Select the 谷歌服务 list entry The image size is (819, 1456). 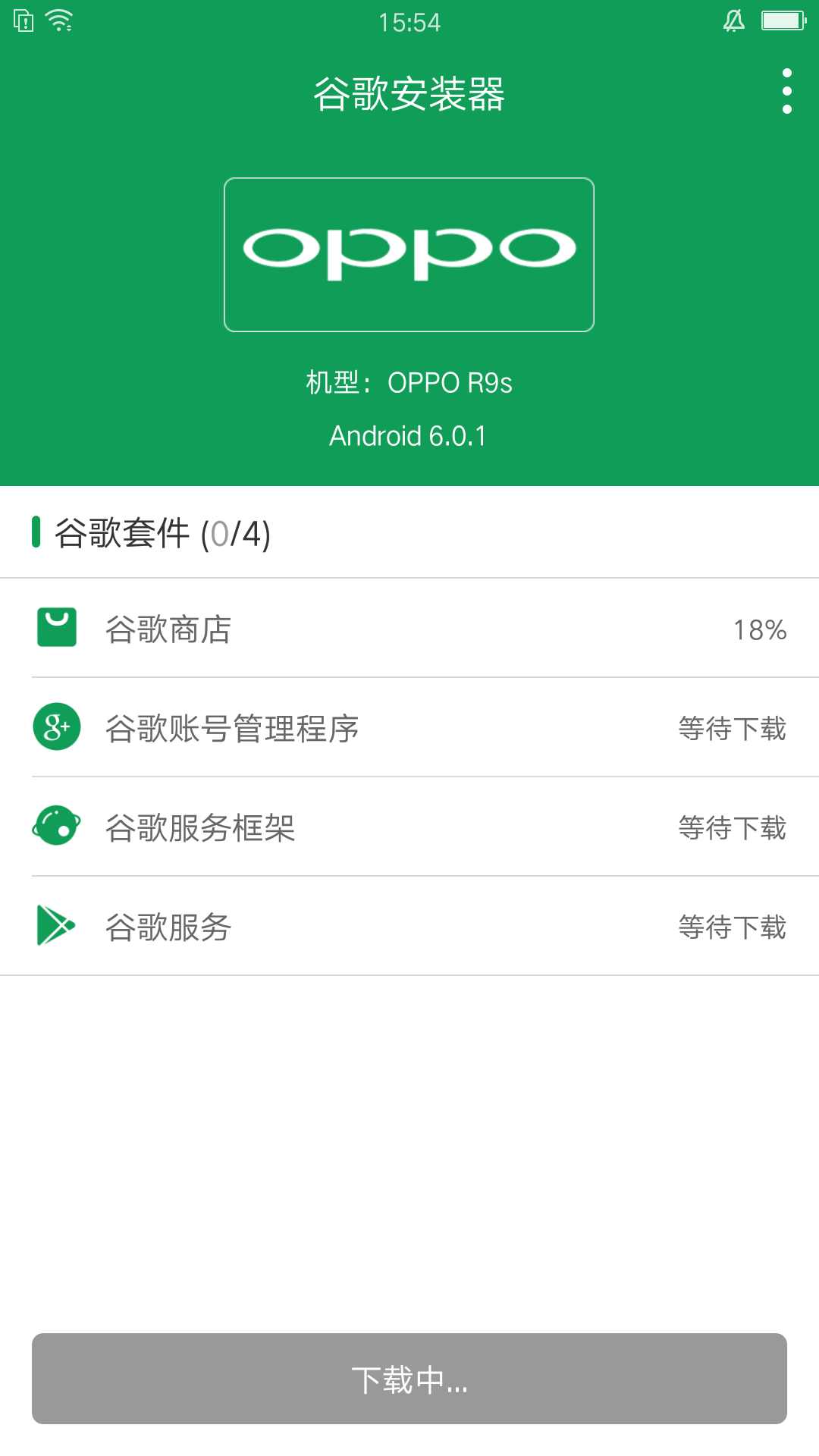409,927
